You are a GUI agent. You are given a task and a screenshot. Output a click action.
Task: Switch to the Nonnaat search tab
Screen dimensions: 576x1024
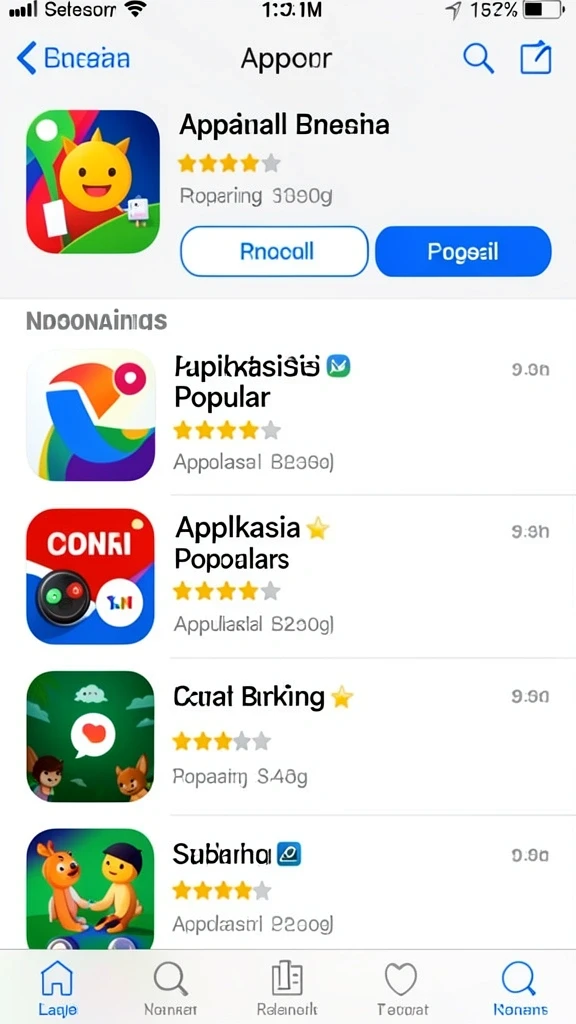pos(170,986)
